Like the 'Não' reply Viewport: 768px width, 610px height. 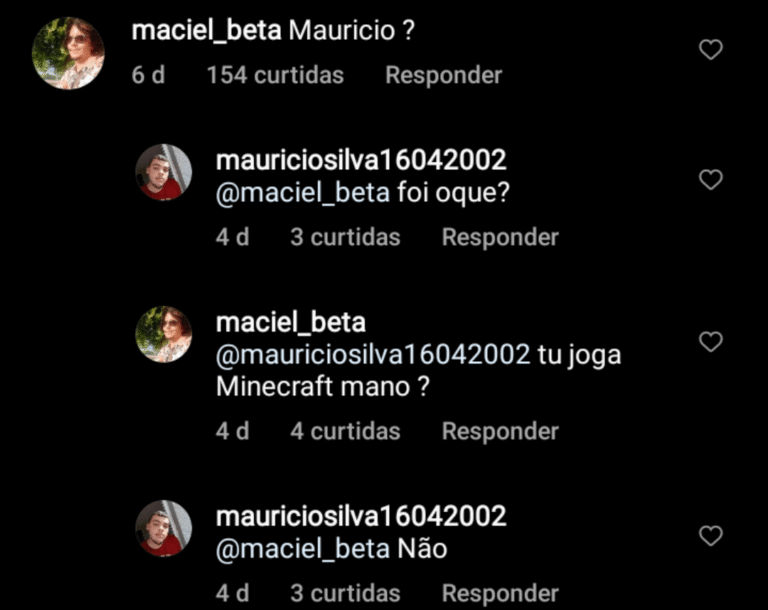pyautogui.click(x=710, y=536)
